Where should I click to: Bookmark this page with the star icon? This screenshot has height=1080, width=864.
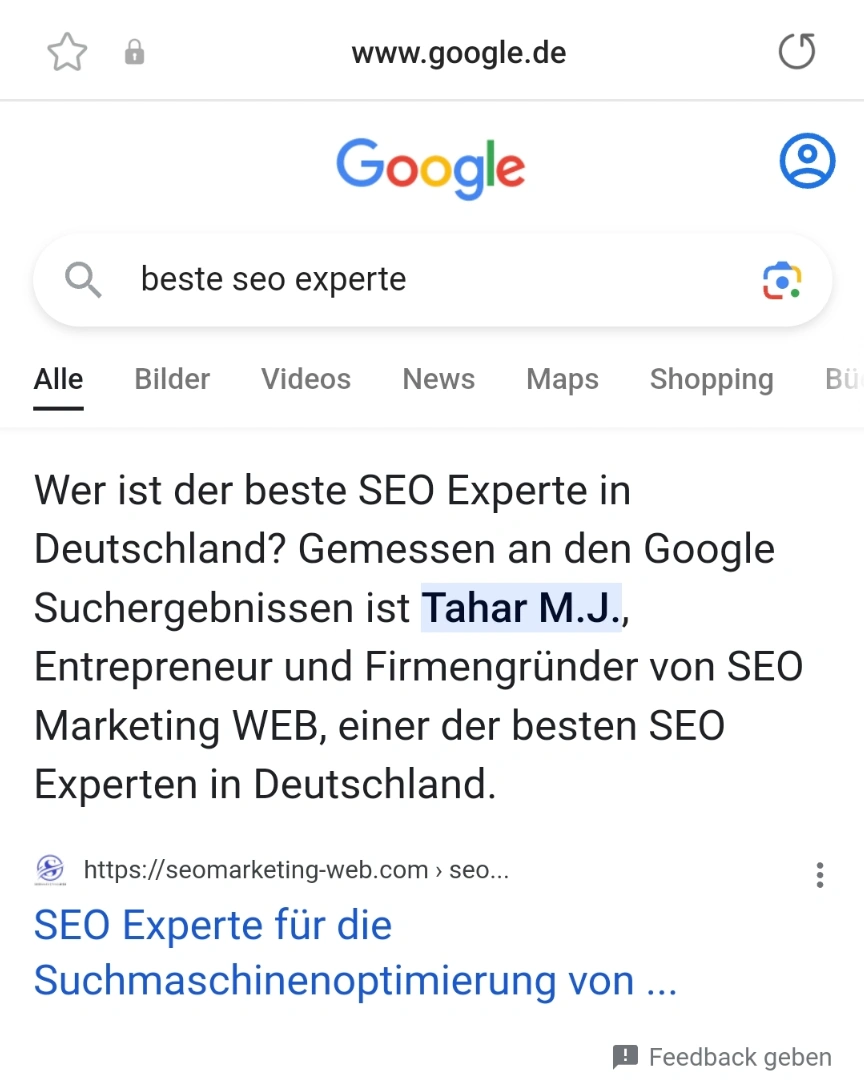[x=67, y=52]
